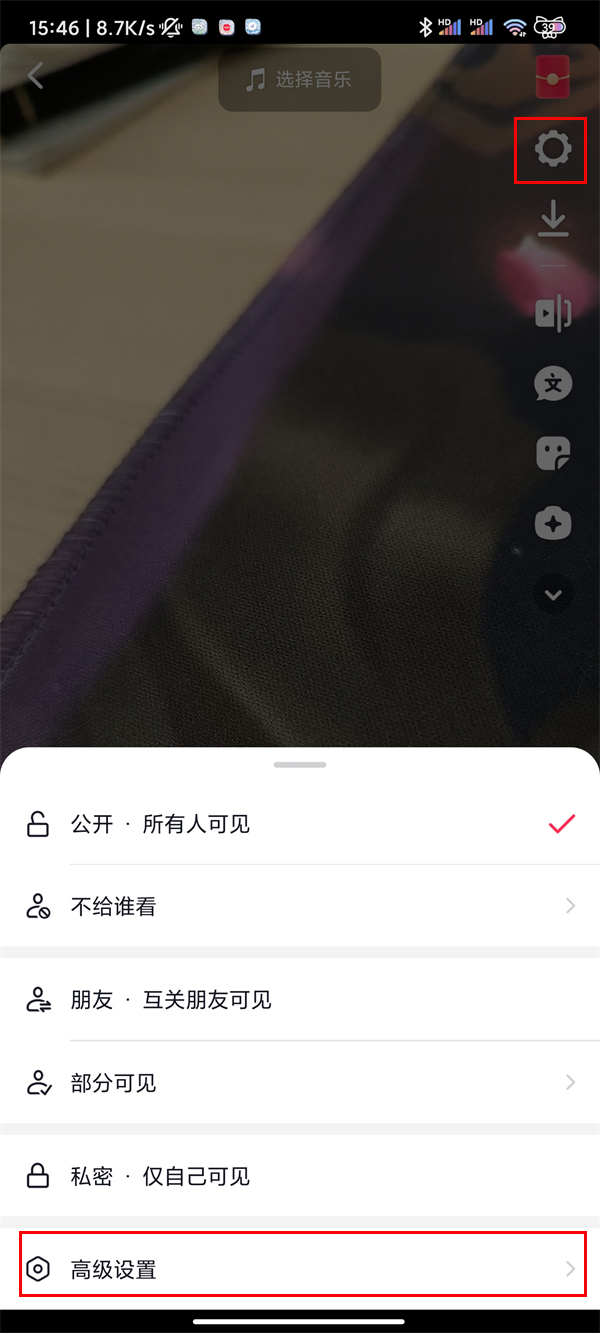Open the 不给谁看 row
This screenshot has width=600, height=1333.
(x=300, y=907)
